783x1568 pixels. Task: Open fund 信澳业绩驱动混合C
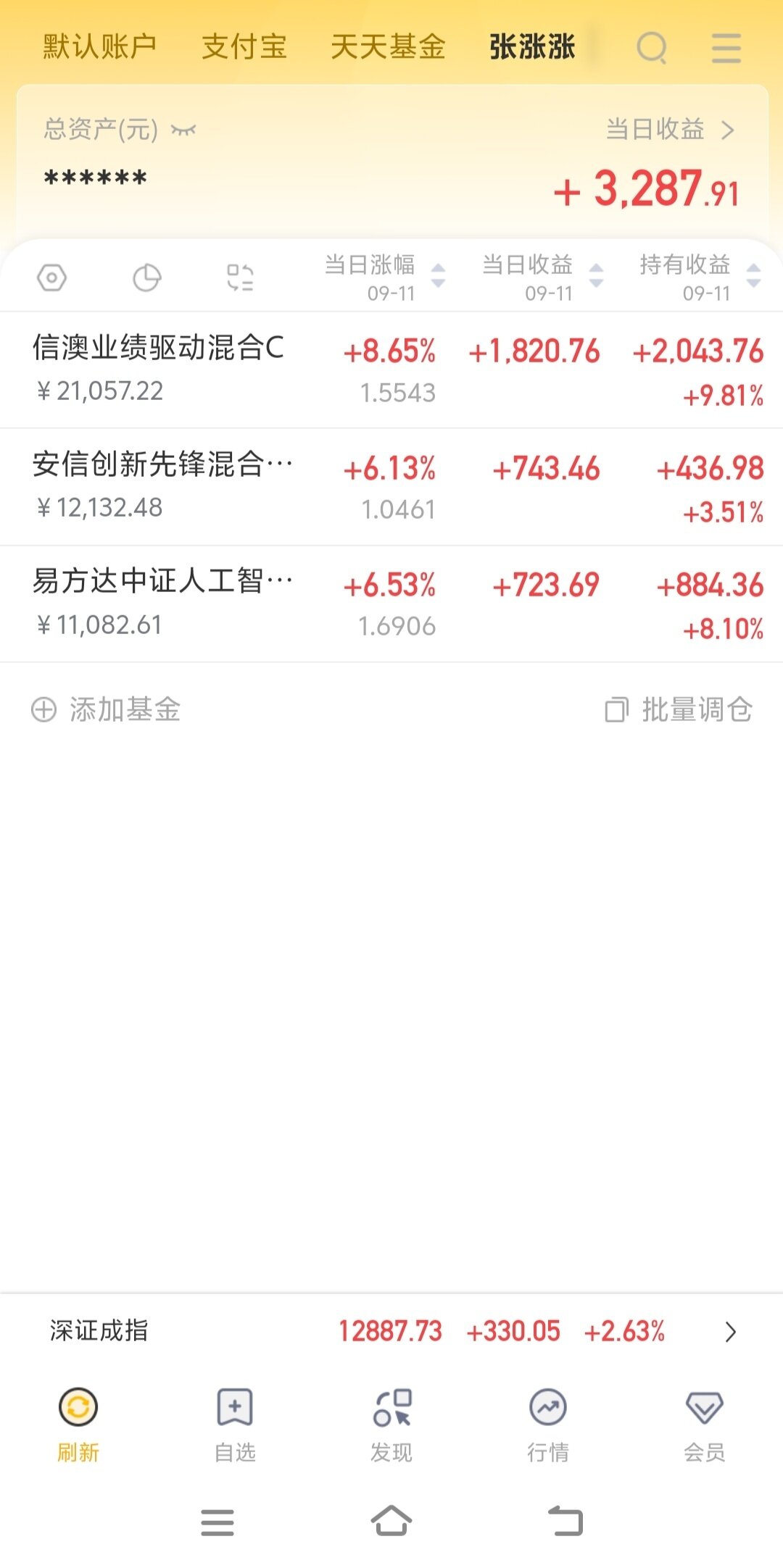(x=391, y=370)
